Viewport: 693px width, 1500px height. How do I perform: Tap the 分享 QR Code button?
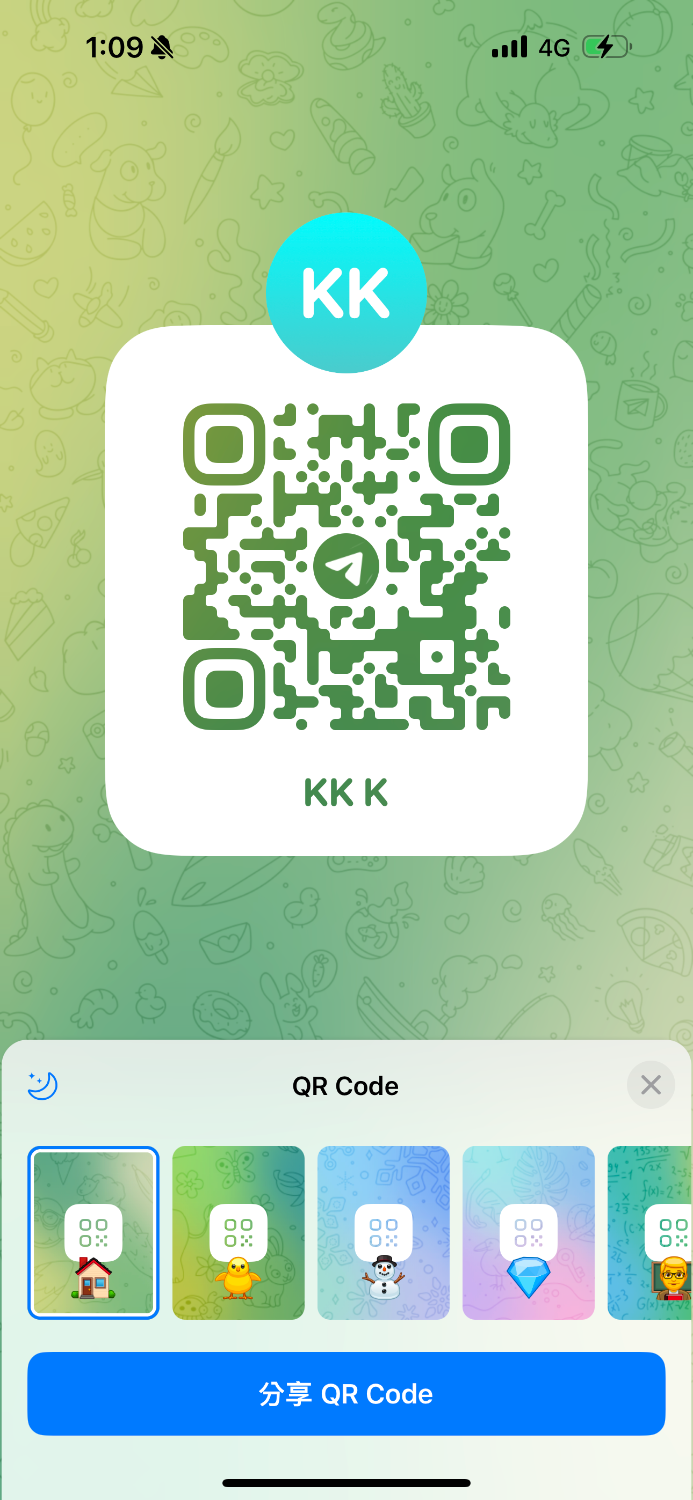pyautogui.click(x=346, y=1394)
